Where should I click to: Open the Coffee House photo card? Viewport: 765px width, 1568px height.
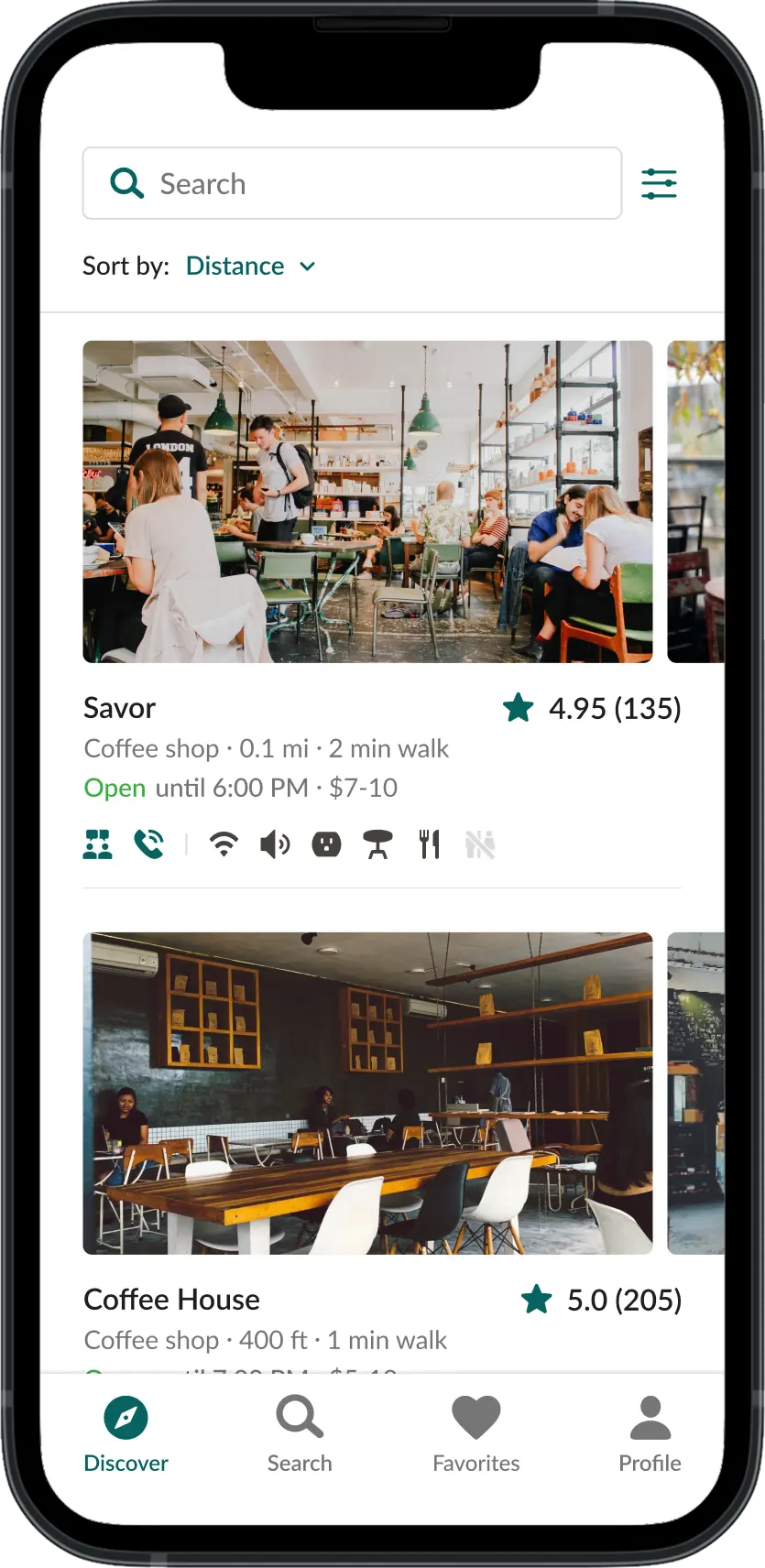[x=367, y=1093]
